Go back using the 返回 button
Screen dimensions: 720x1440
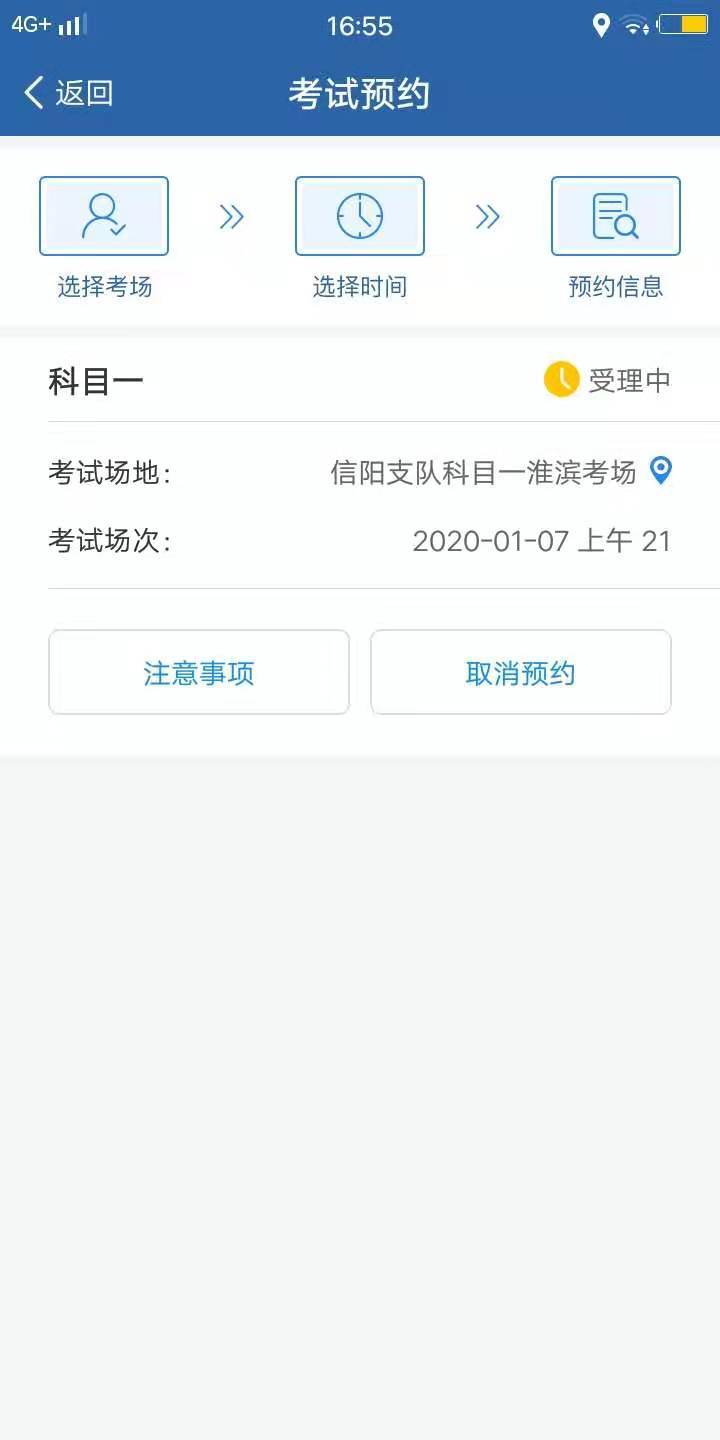coord(68,93)
